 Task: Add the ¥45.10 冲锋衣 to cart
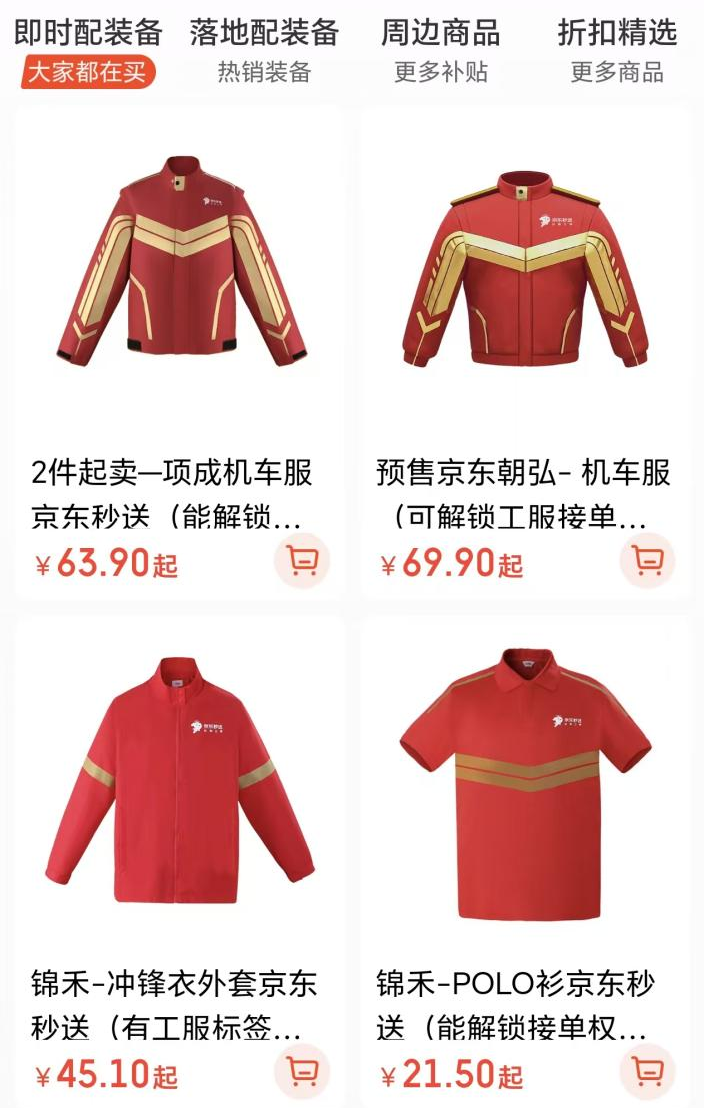tap(302, 1071)
